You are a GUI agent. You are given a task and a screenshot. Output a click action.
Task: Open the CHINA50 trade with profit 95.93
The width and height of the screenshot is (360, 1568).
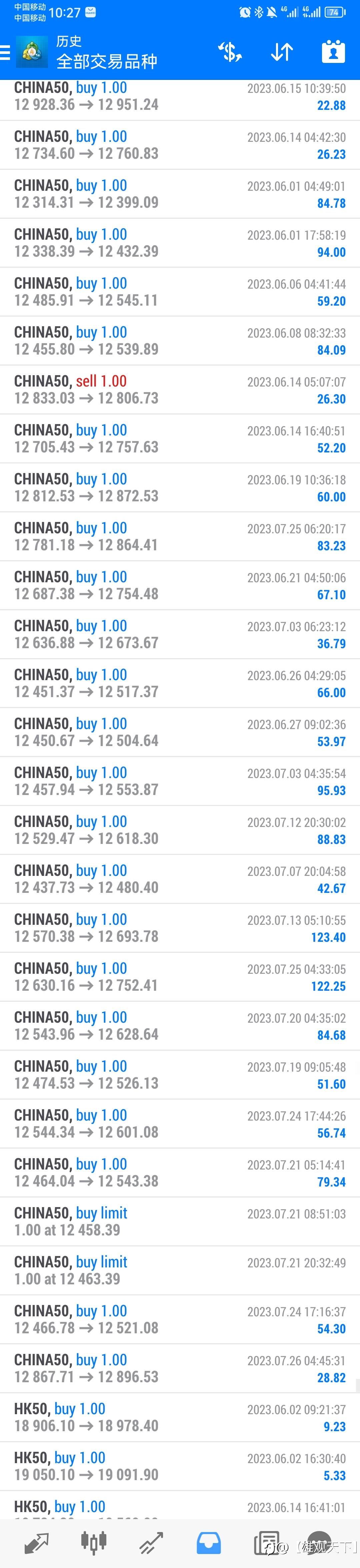tap(180, 781)
